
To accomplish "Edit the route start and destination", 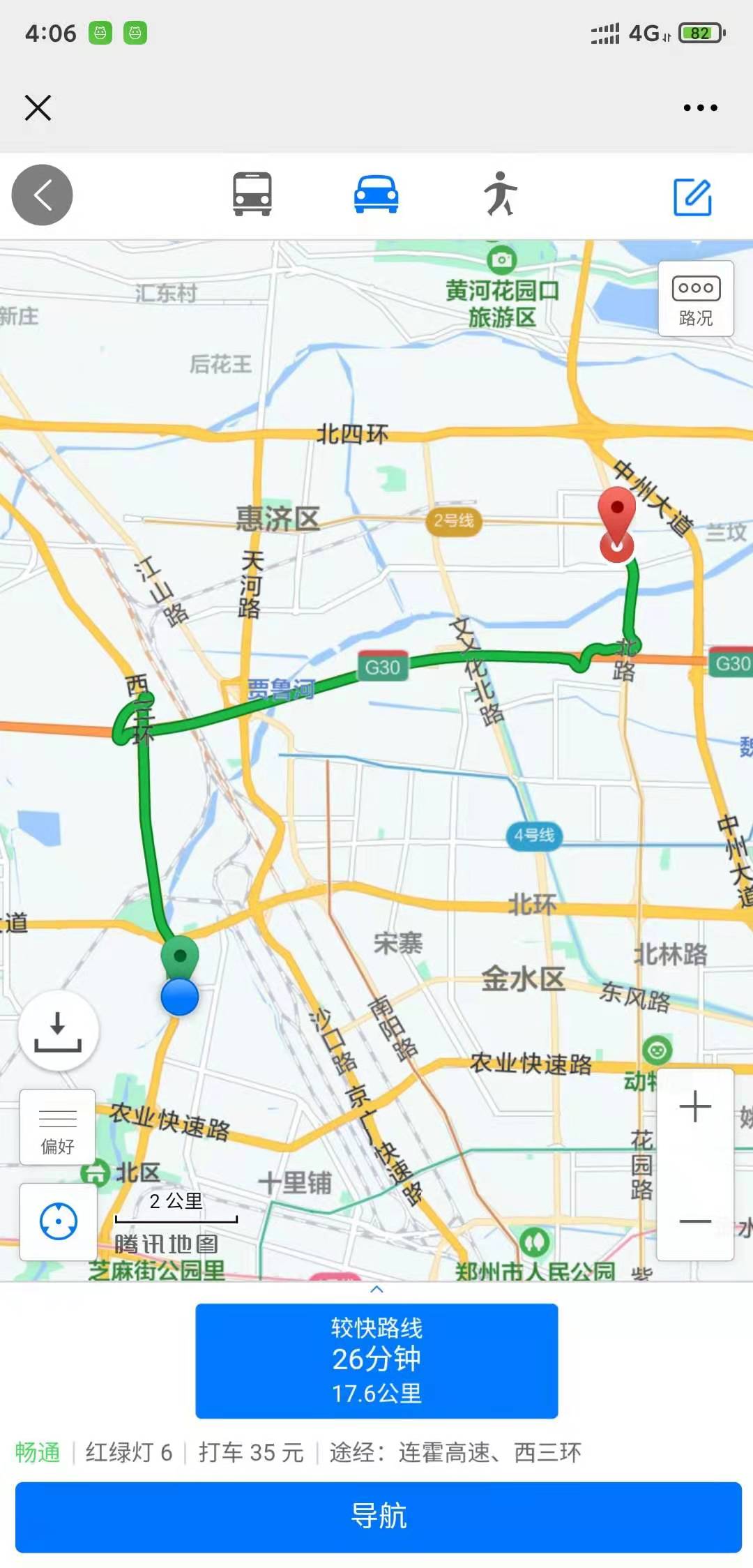I will point(692,197).
